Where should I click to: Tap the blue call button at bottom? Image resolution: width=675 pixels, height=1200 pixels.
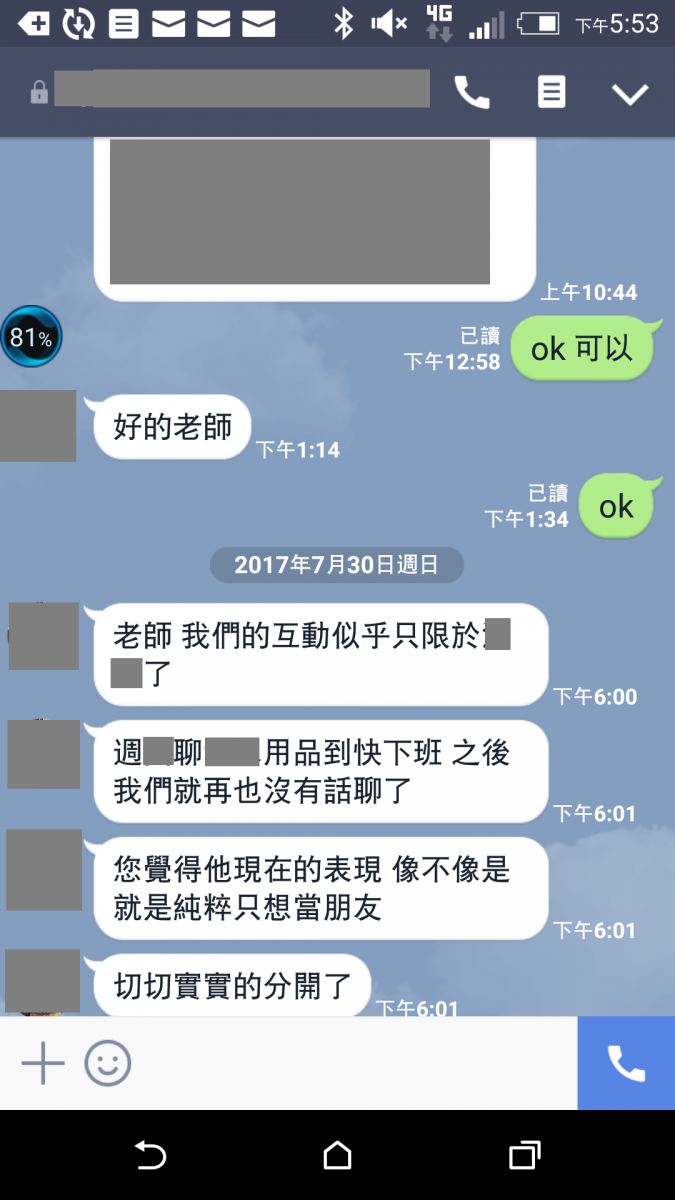tap(626, 1063)
